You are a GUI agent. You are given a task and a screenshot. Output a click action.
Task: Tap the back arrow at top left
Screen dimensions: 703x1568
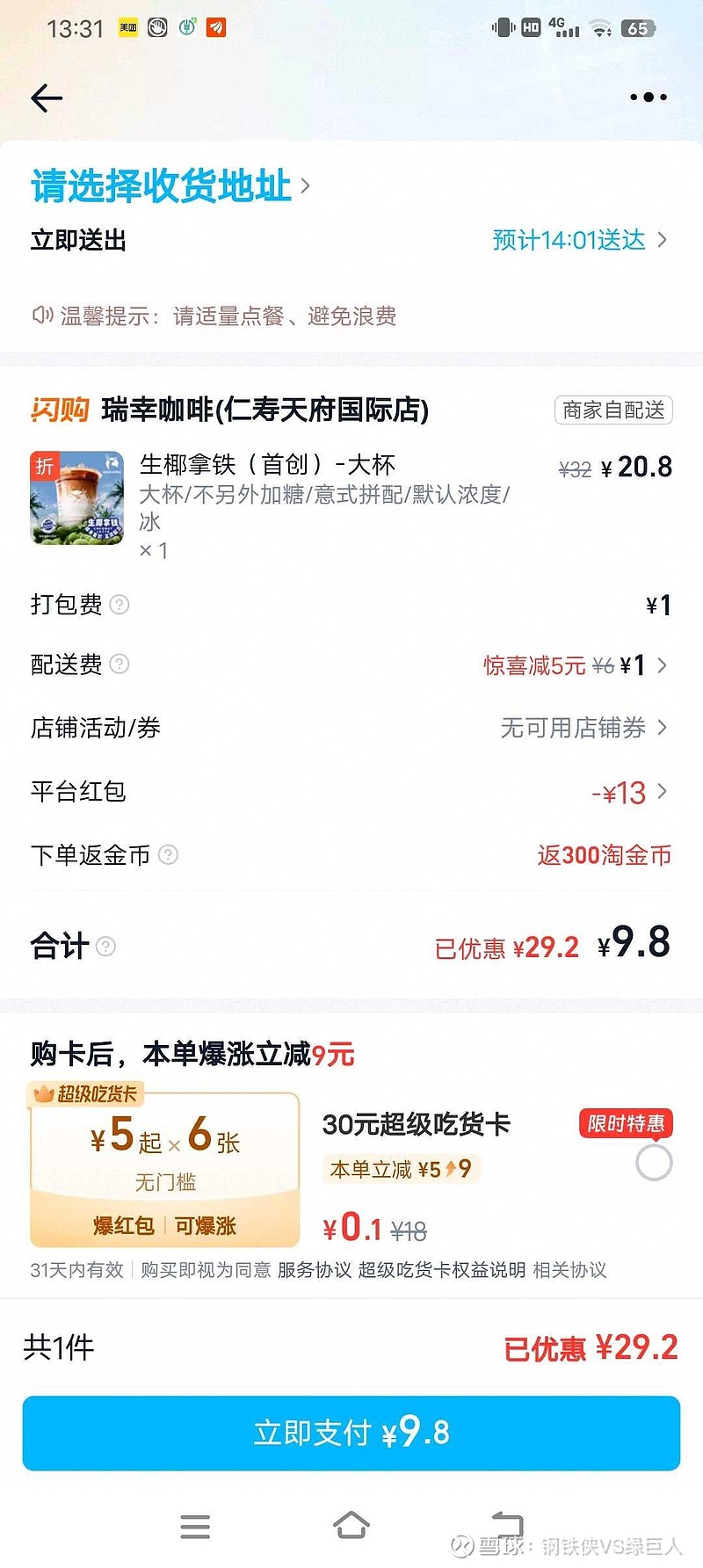click(x=46, y=98)
